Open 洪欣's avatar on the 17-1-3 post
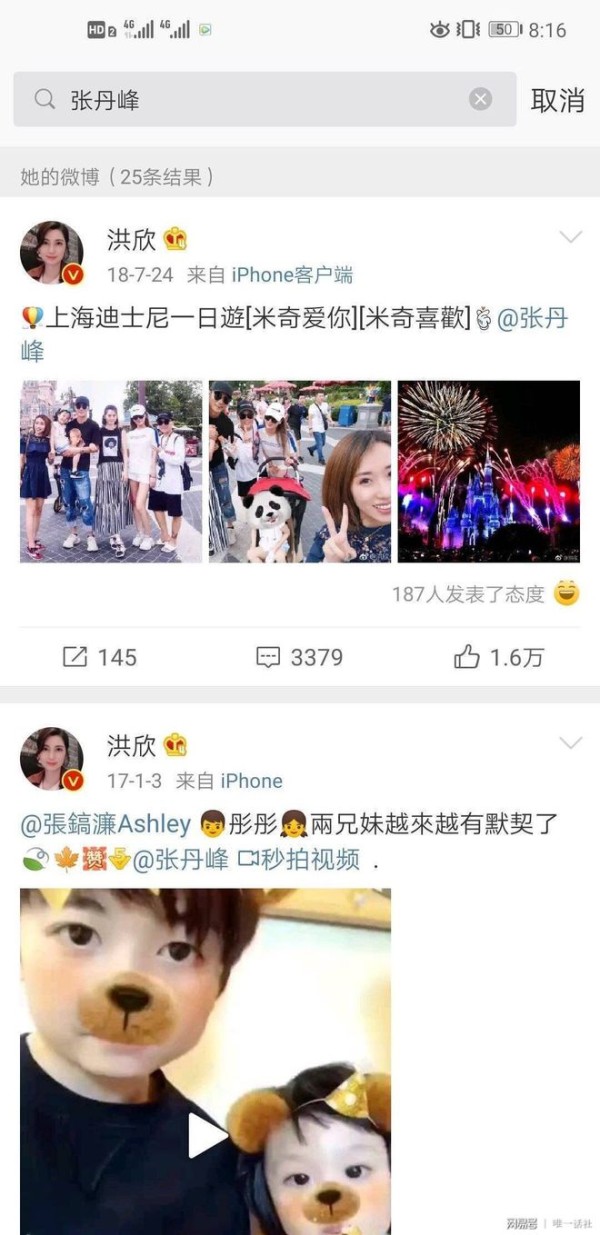Image resolution: width=600 pixels, height=1235 pixels. point(52,759)
